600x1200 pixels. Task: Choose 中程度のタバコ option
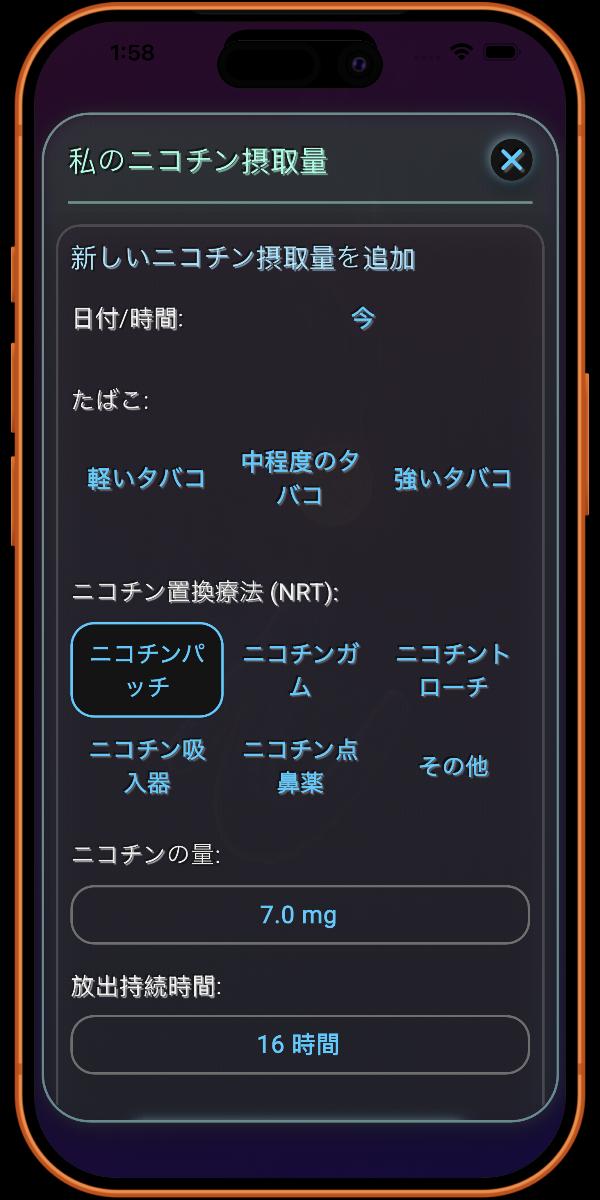300,478
